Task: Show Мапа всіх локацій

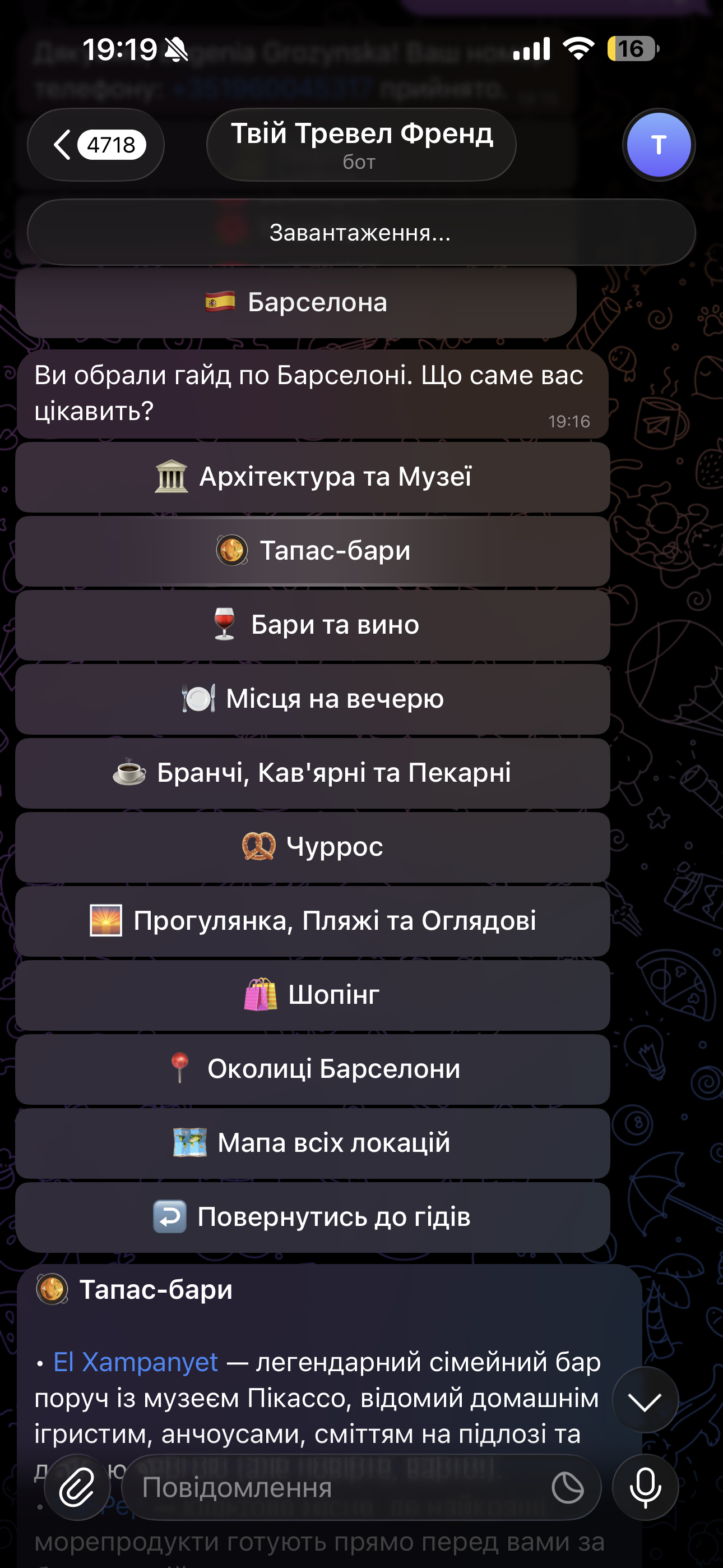Action: click(313, 1143)
